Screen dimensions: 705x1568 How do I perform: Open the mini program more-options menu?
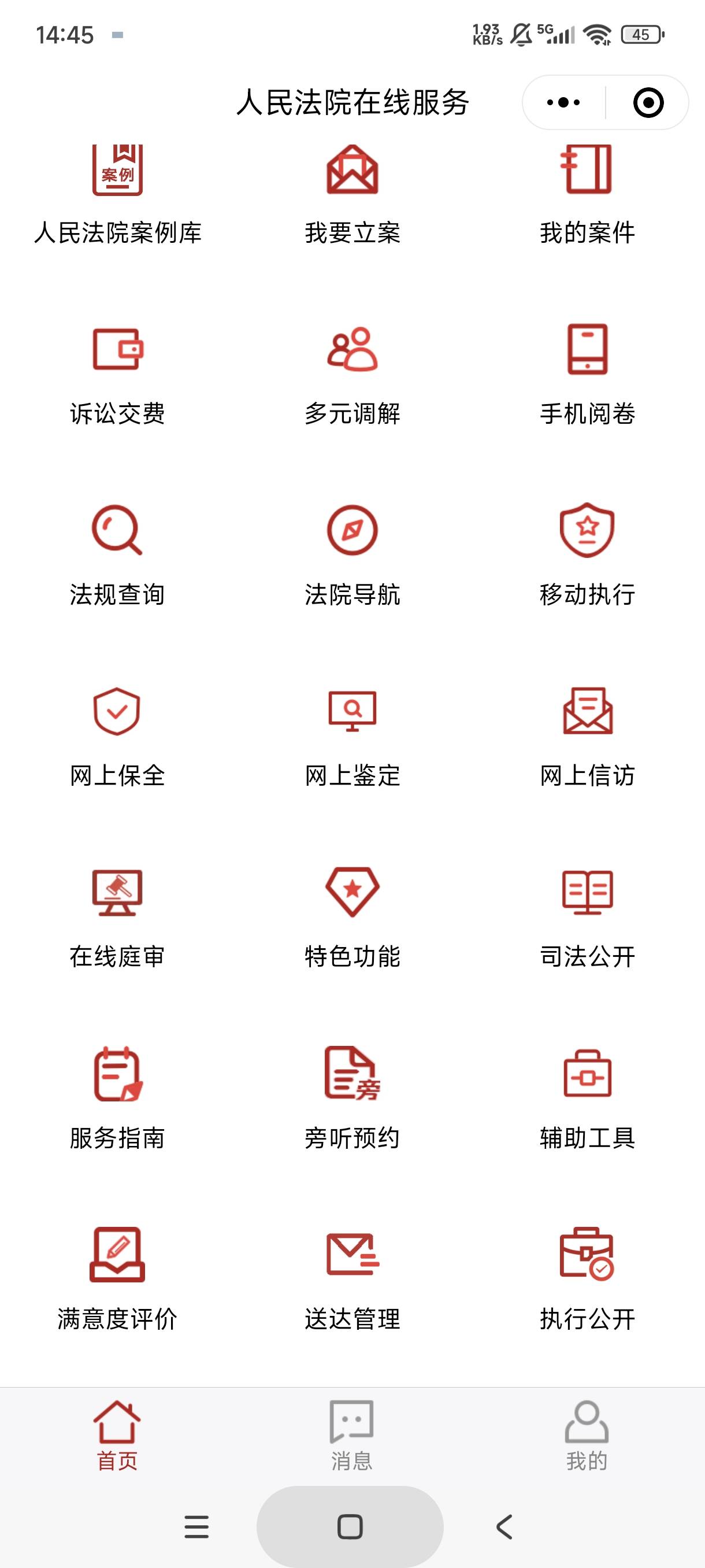coord(563,102)
